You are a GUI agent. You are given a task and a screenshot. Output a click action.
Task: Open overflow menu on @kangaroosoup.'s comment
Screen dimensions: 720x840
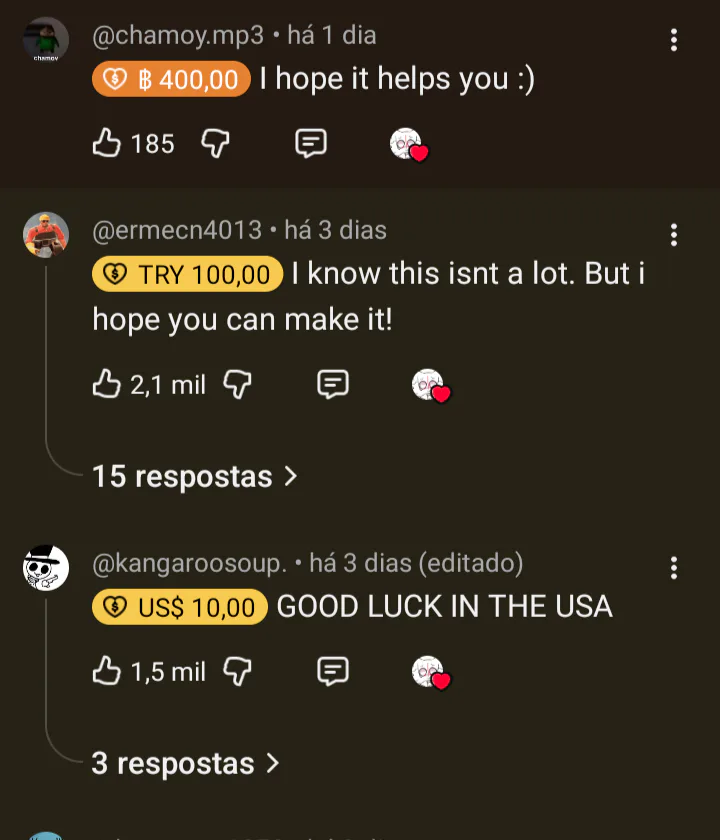pos(673,568)
